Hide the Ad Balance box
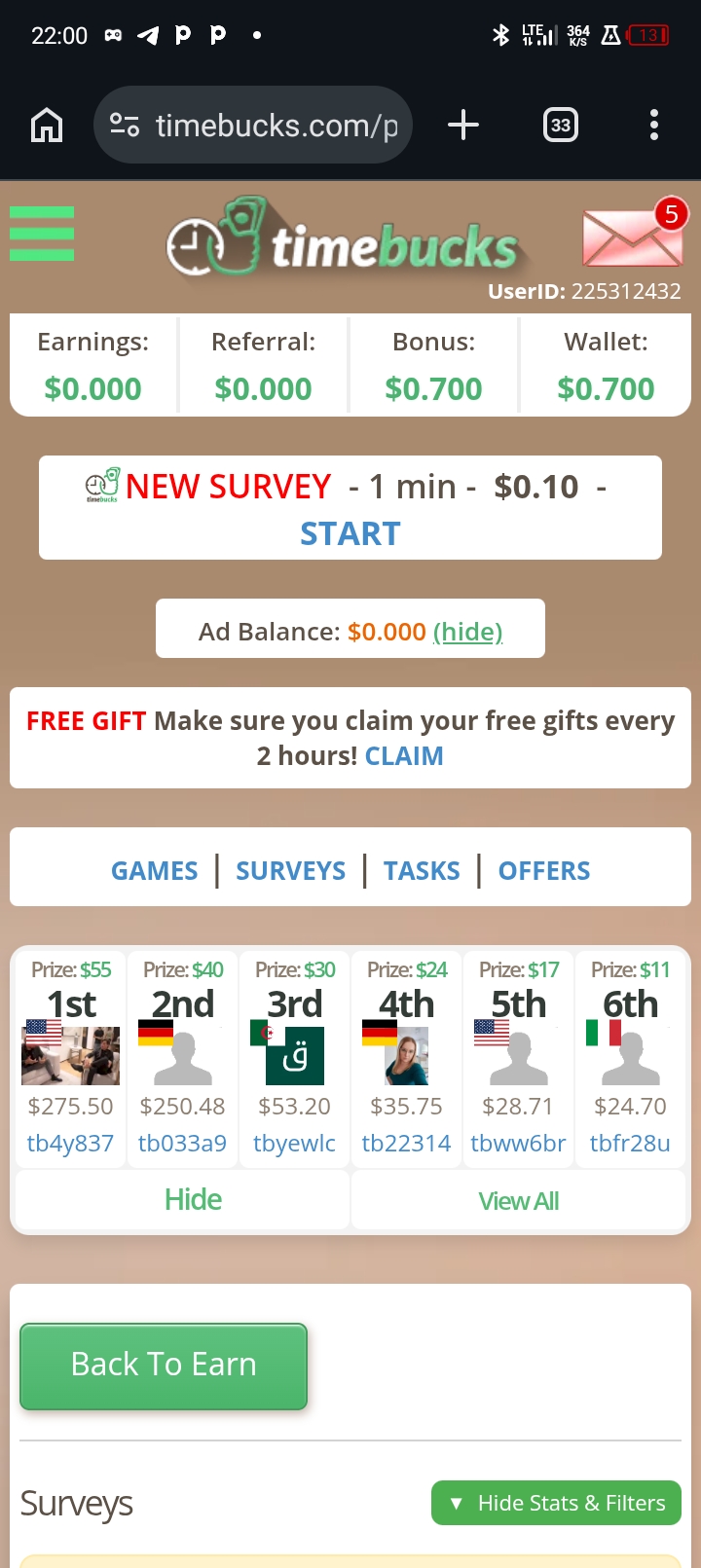The height and width of the screenshot is (1568, 701). tap(467, 632)
